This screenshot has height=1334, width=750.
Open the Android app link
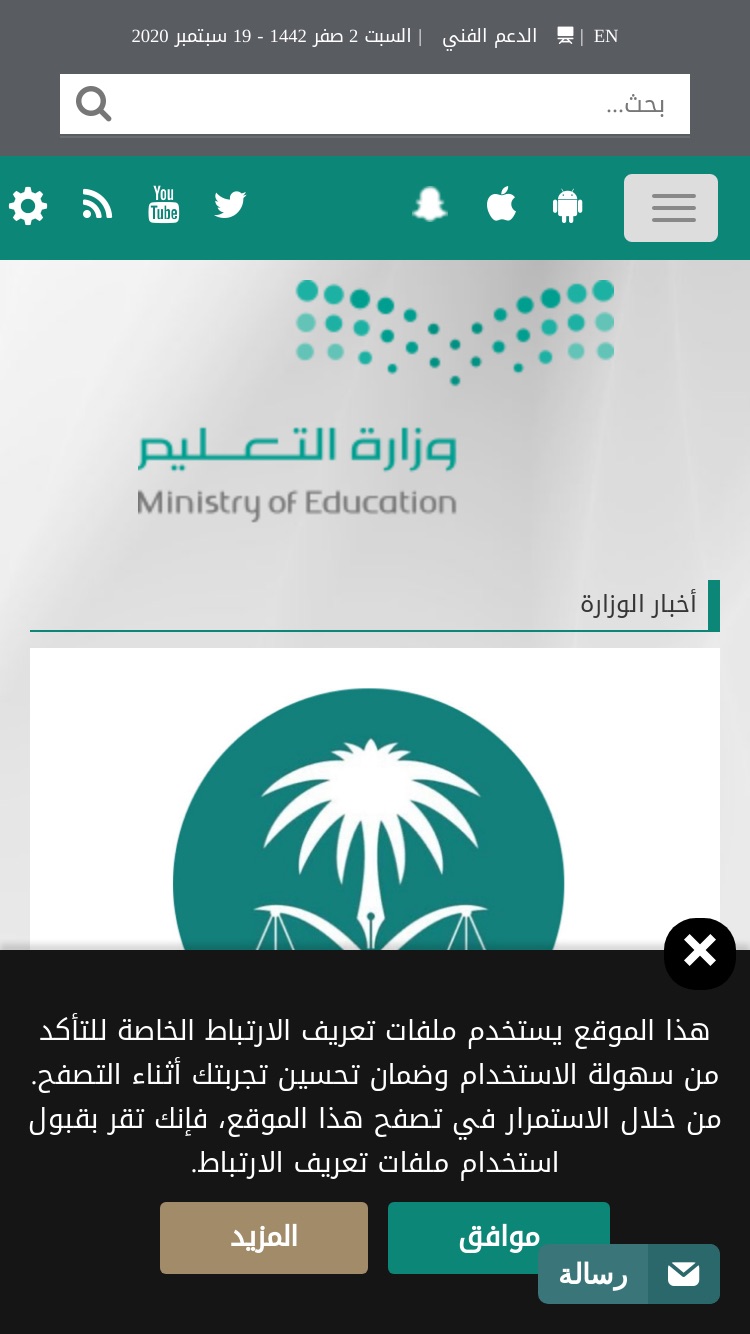[567, 207]
